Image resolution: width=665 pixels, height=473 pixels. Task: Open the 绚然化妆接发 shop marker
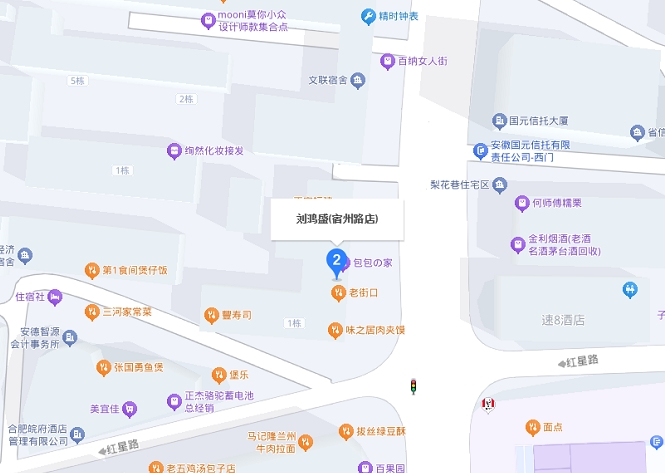click(x=174, y=151)
